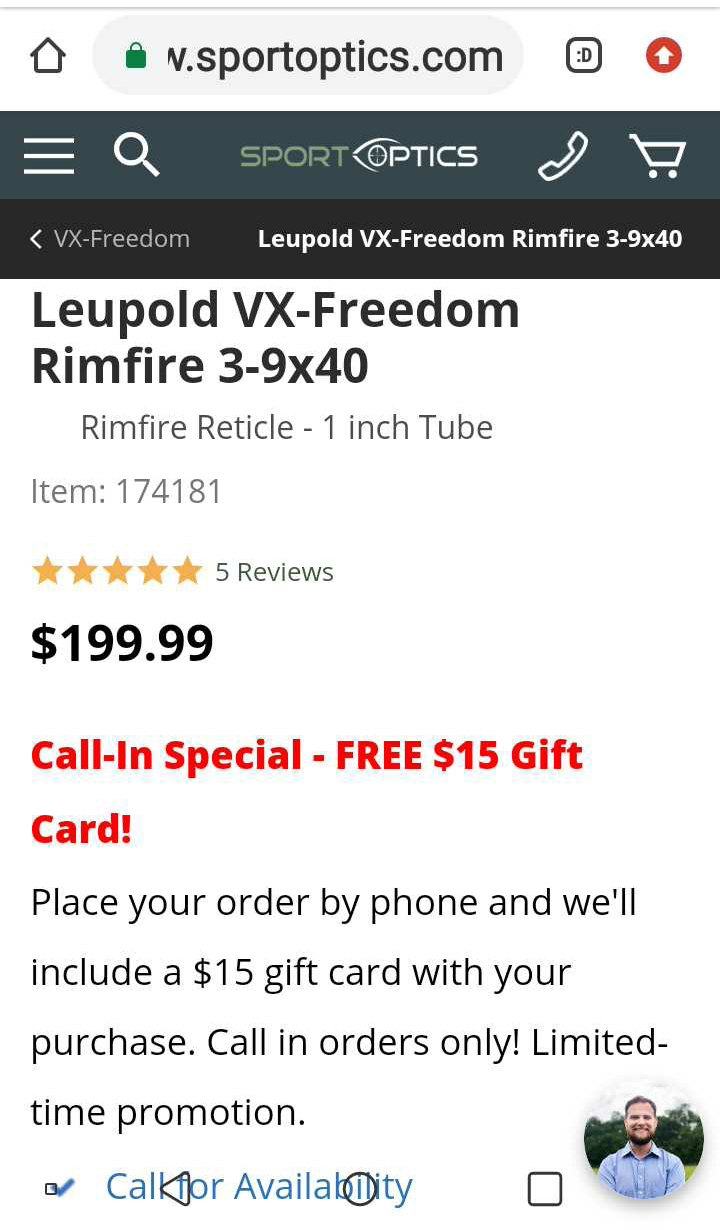
Task: Go back to VX-Freedom category
Action: tap(110, 239)
